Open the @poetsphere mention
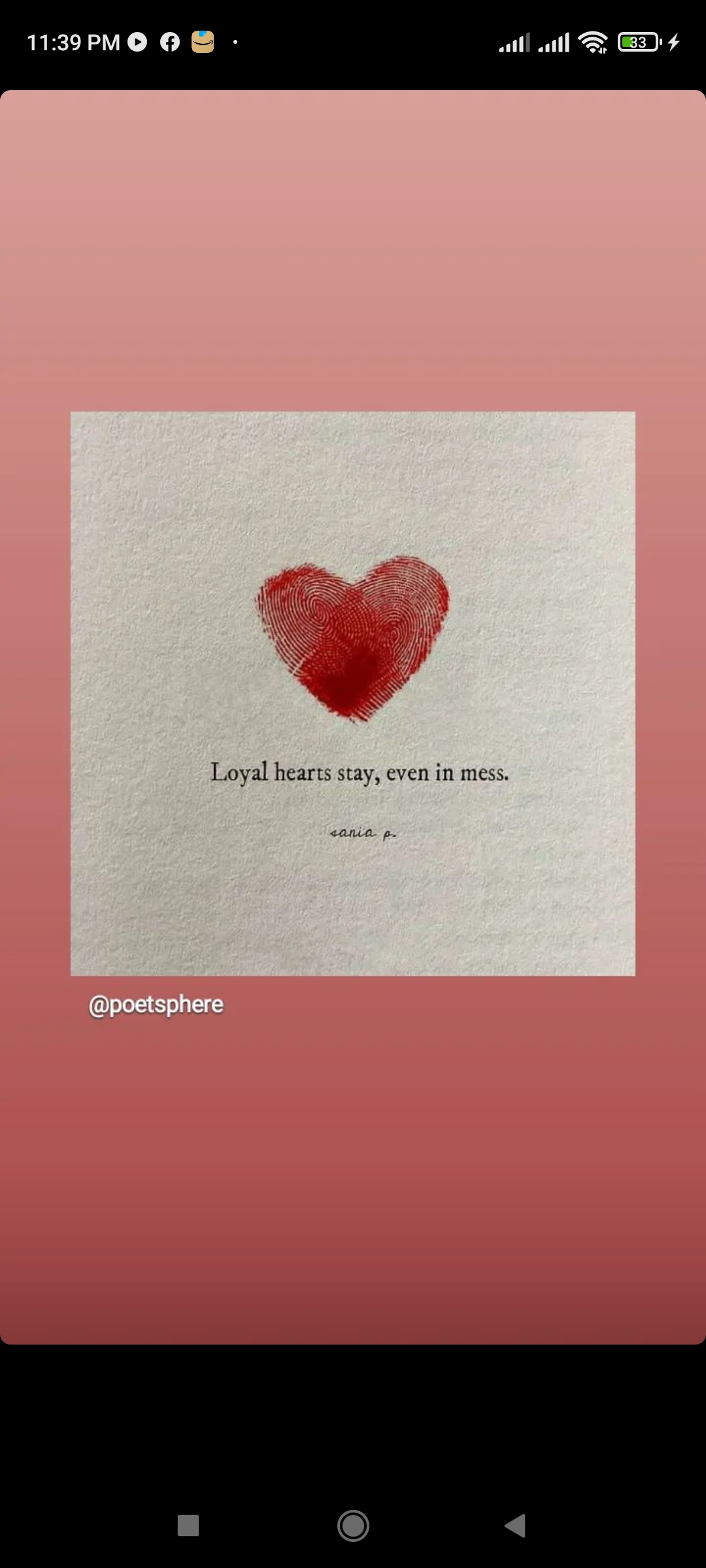706x1568 pixels. point(156,1005)
